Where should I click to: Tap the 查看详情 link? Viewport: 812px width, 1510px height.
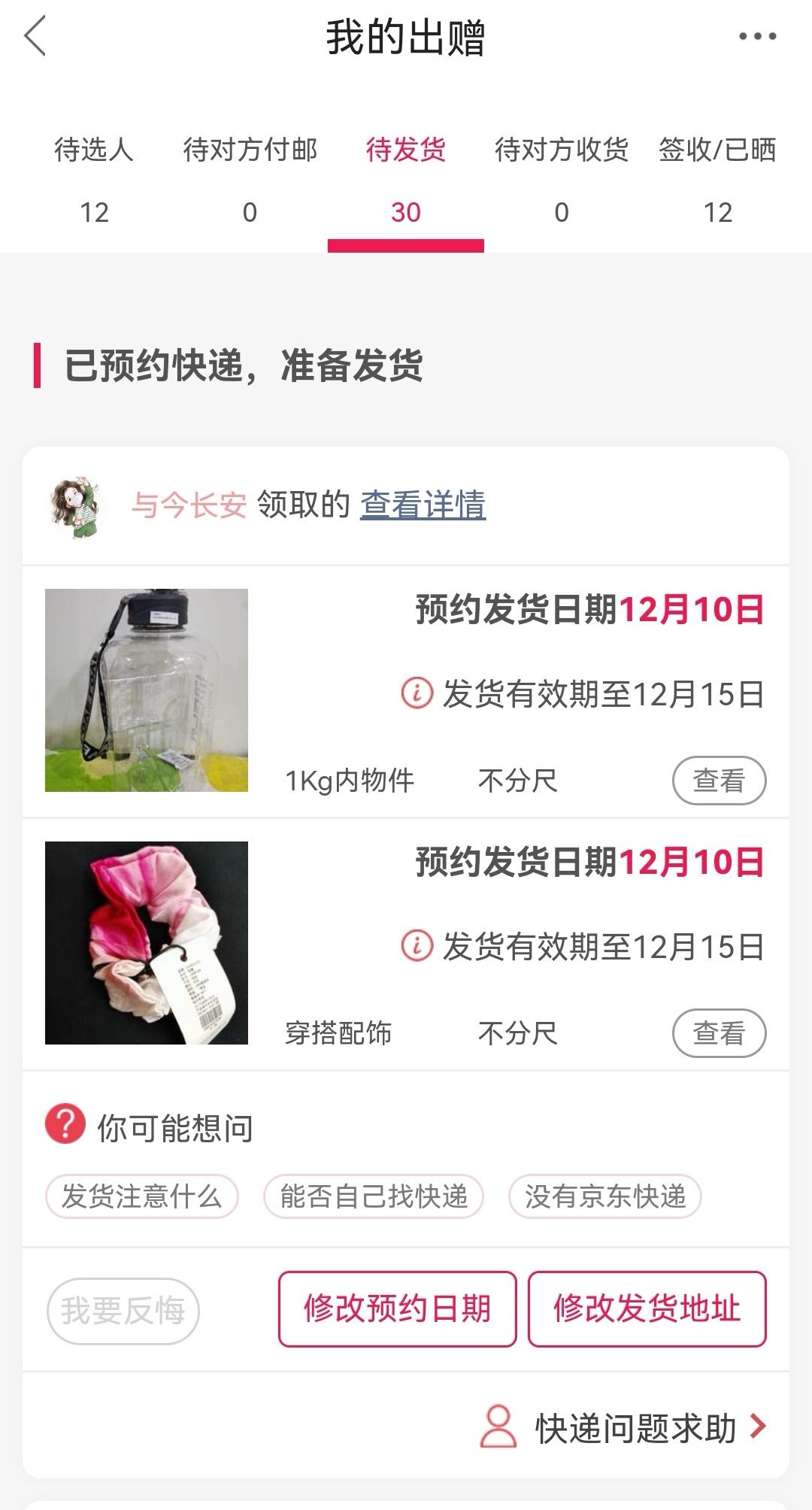[423, 505]
